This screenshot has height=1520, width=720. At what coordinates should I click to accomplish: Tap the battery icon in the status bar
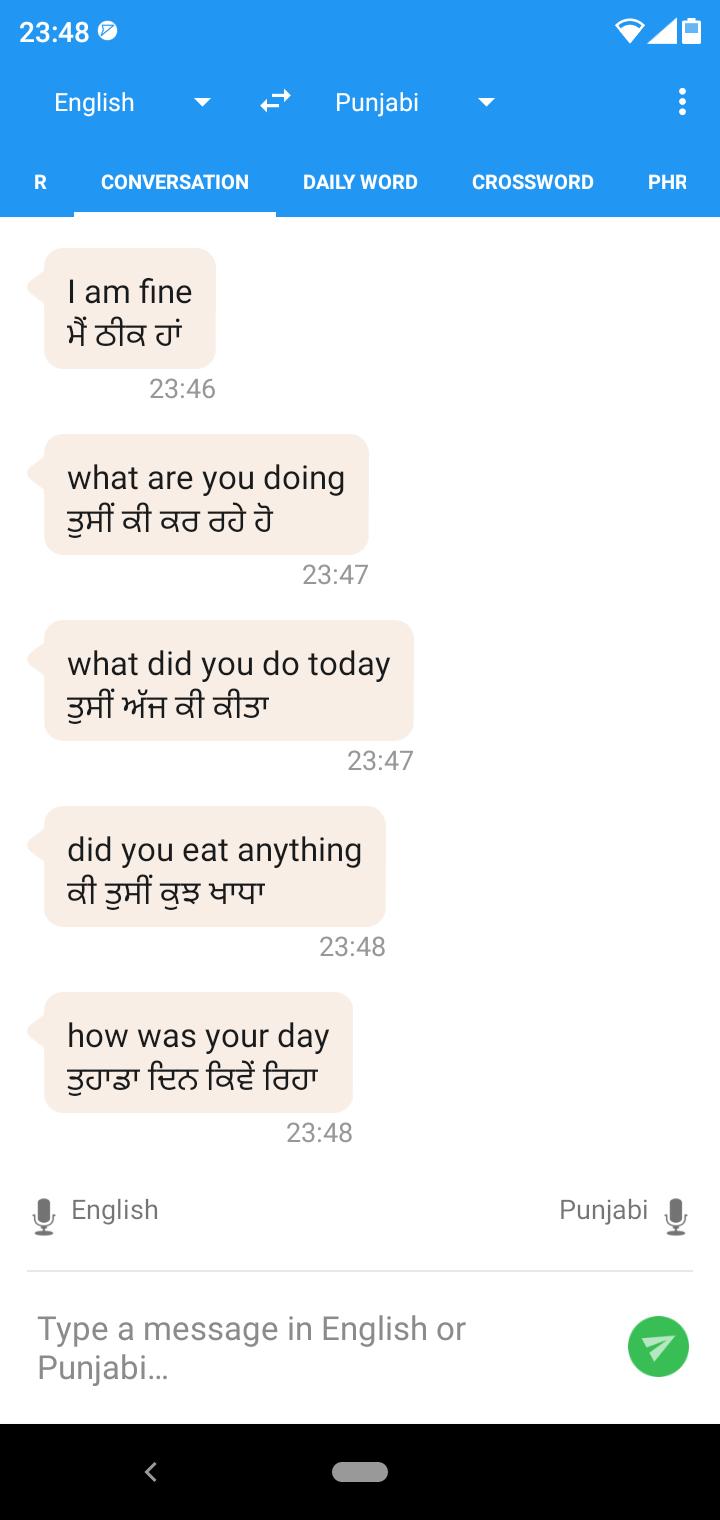[x=690, y=31]
